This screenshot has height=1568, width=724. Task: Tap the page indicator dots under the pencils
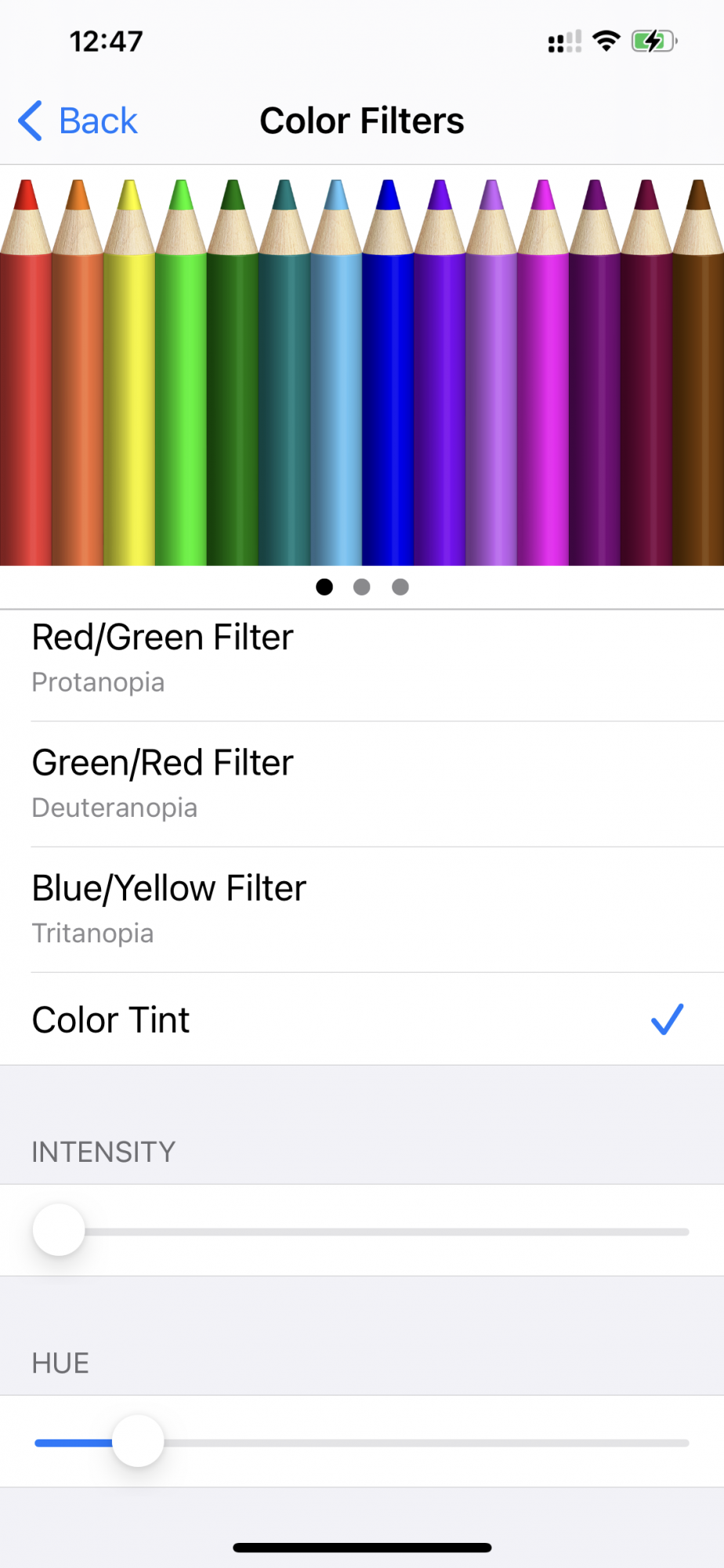click(x=362, y=587)
